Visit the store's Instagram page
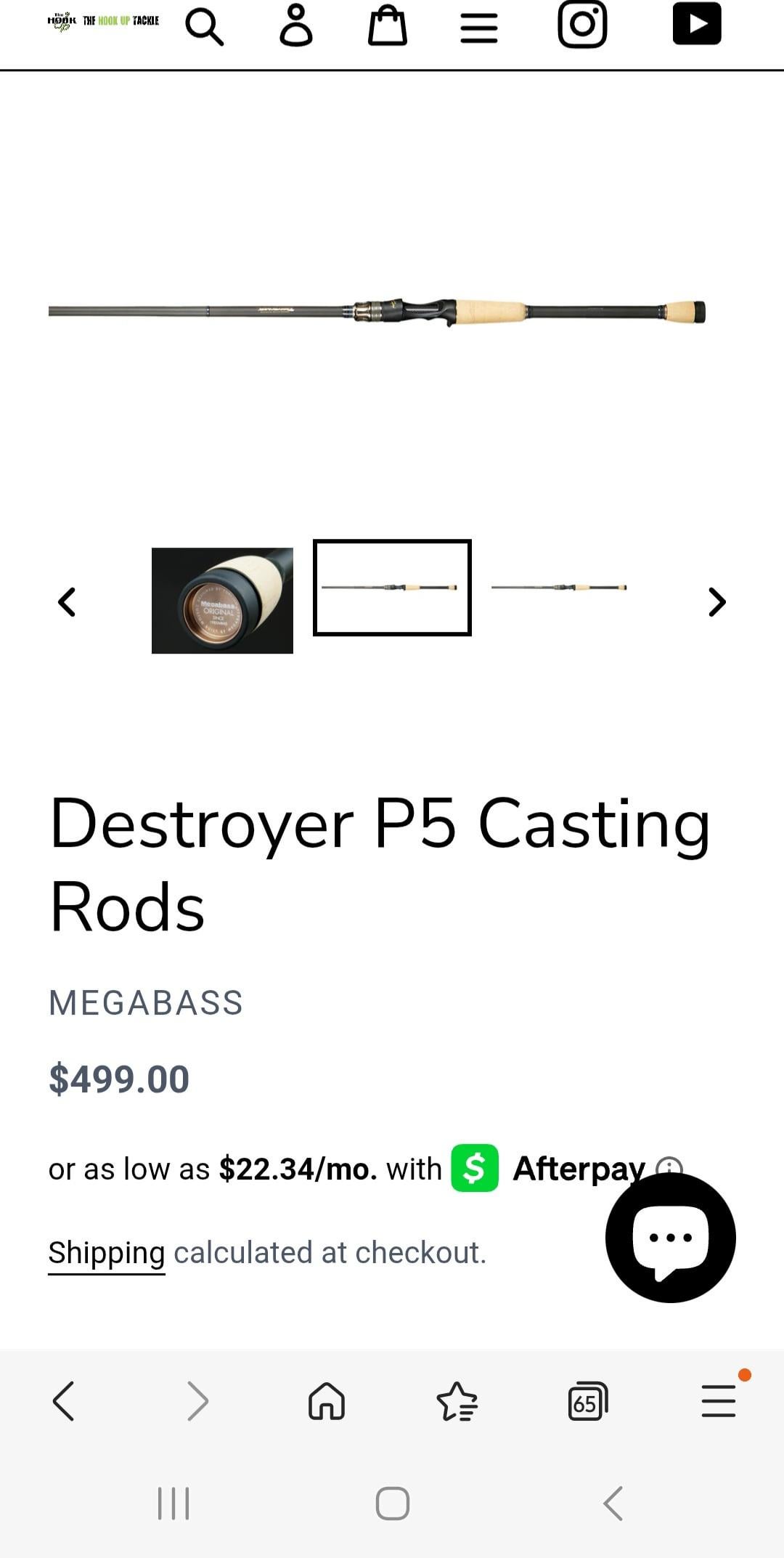 click(582, 25)
